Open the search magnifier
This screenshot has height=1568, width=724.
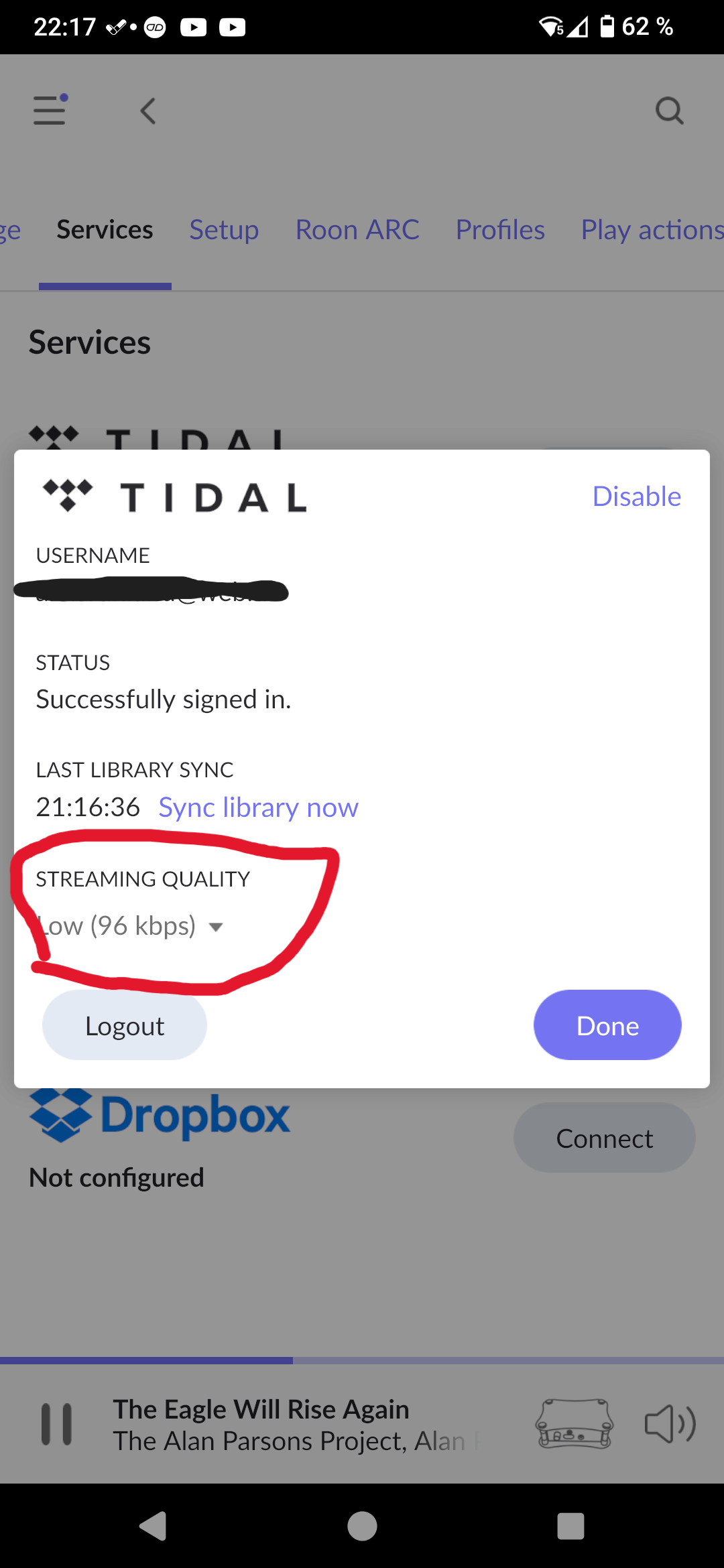(669, 111)
